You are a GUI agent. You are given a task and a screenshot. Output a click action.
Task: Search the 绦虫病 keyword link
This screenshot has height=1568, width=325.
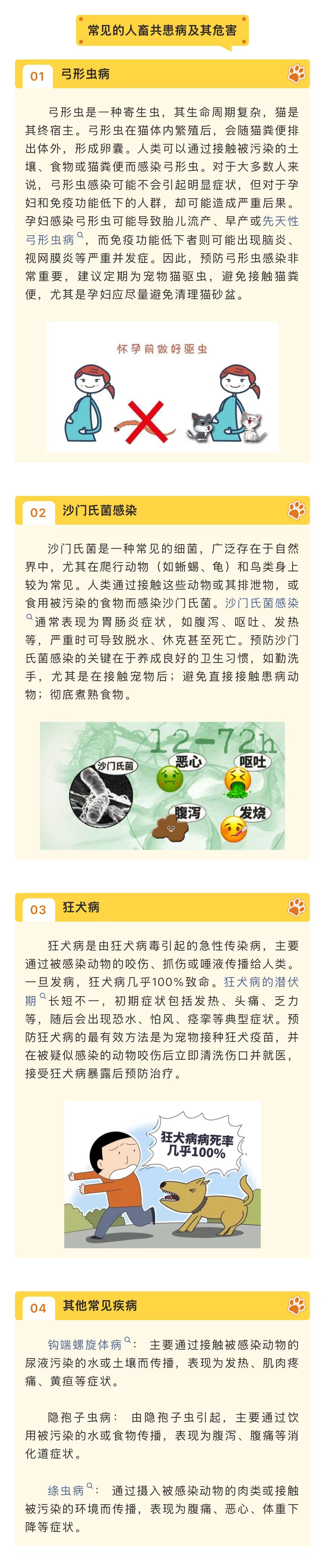click(x=66, y=1491)
